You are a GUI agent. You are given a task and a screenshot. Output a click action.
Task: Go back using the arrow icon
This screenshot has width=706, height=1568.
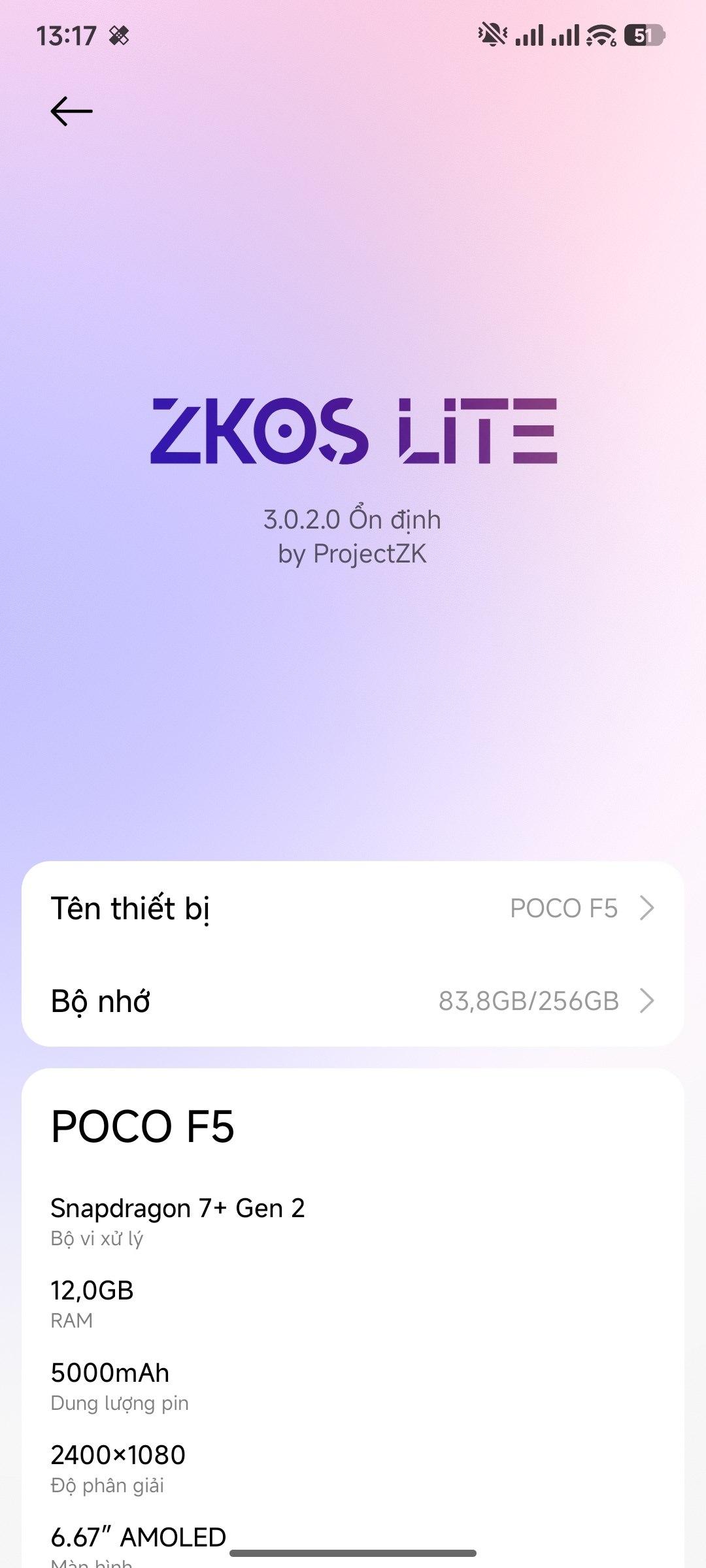[x=71, y=111]
